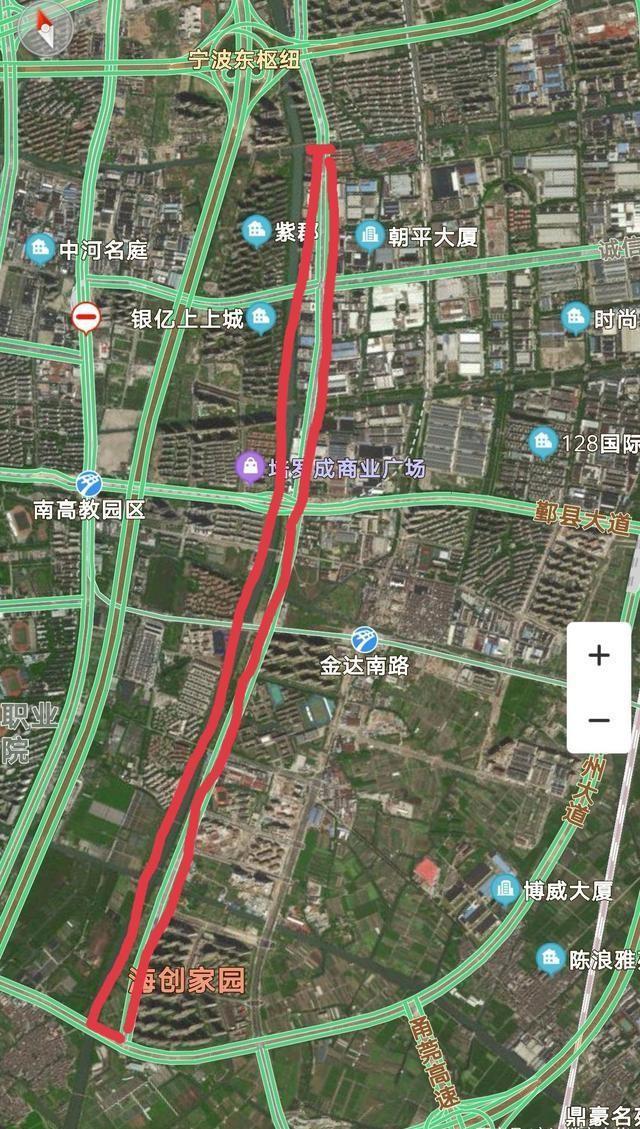
Task: Tap the 银亿上上城 marker
Action: 261,318
